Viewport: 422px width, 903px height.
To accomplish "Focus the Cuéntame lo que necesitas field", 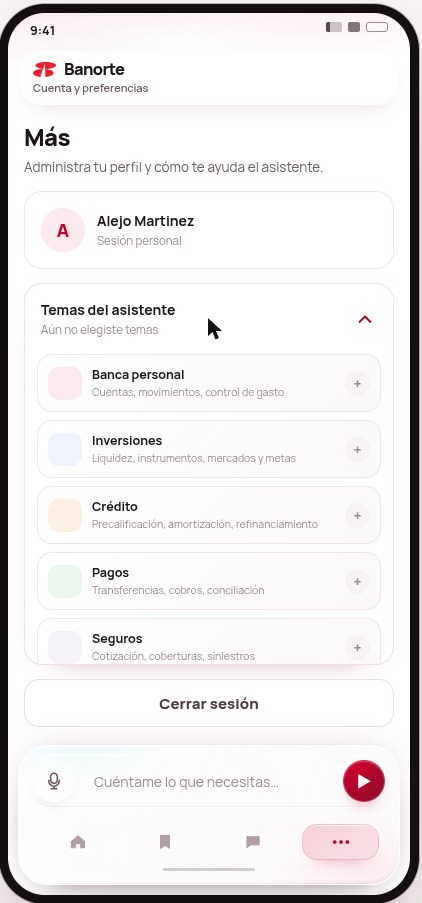I will pos(212,781).
